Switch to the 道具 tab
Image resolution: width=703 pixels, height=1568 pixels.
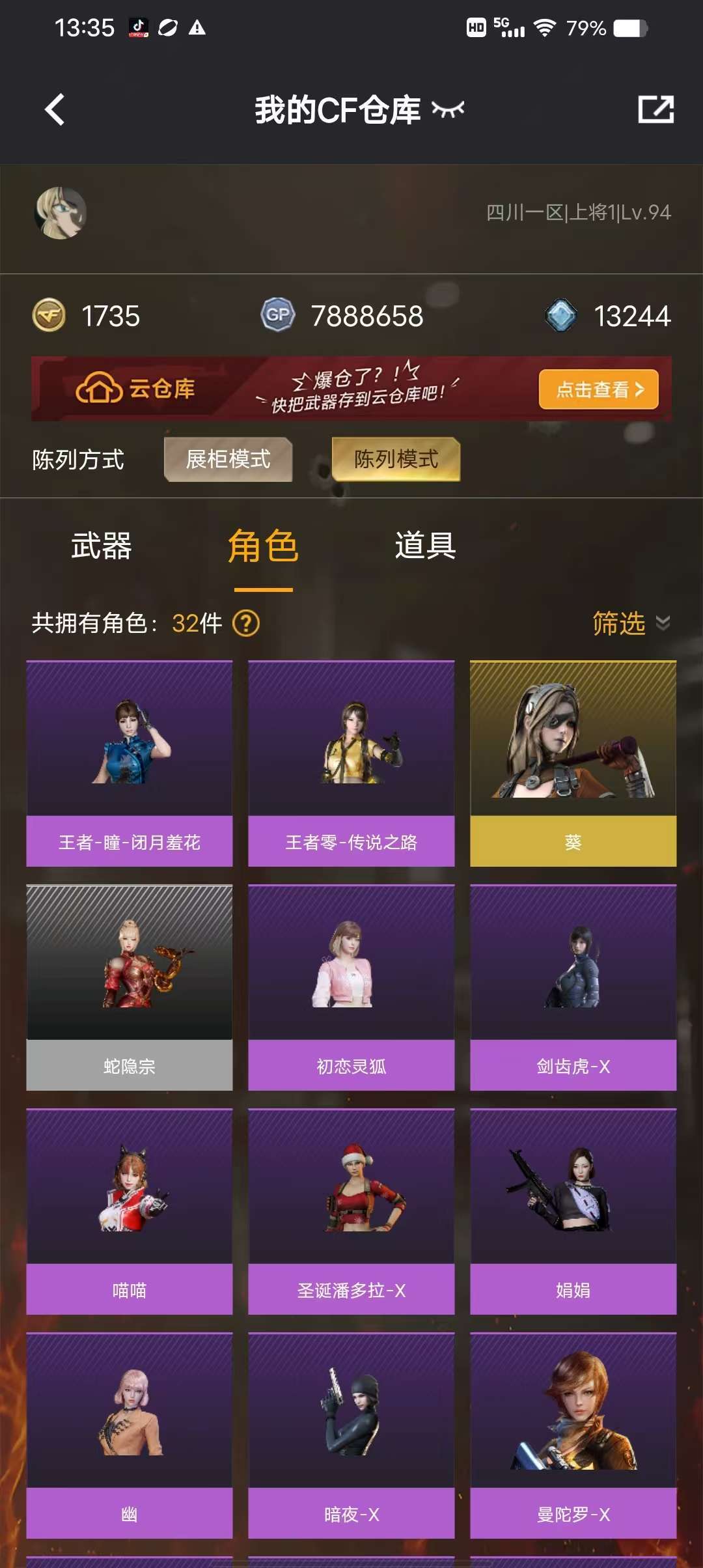pyautogui.click(x=425, y=546)
